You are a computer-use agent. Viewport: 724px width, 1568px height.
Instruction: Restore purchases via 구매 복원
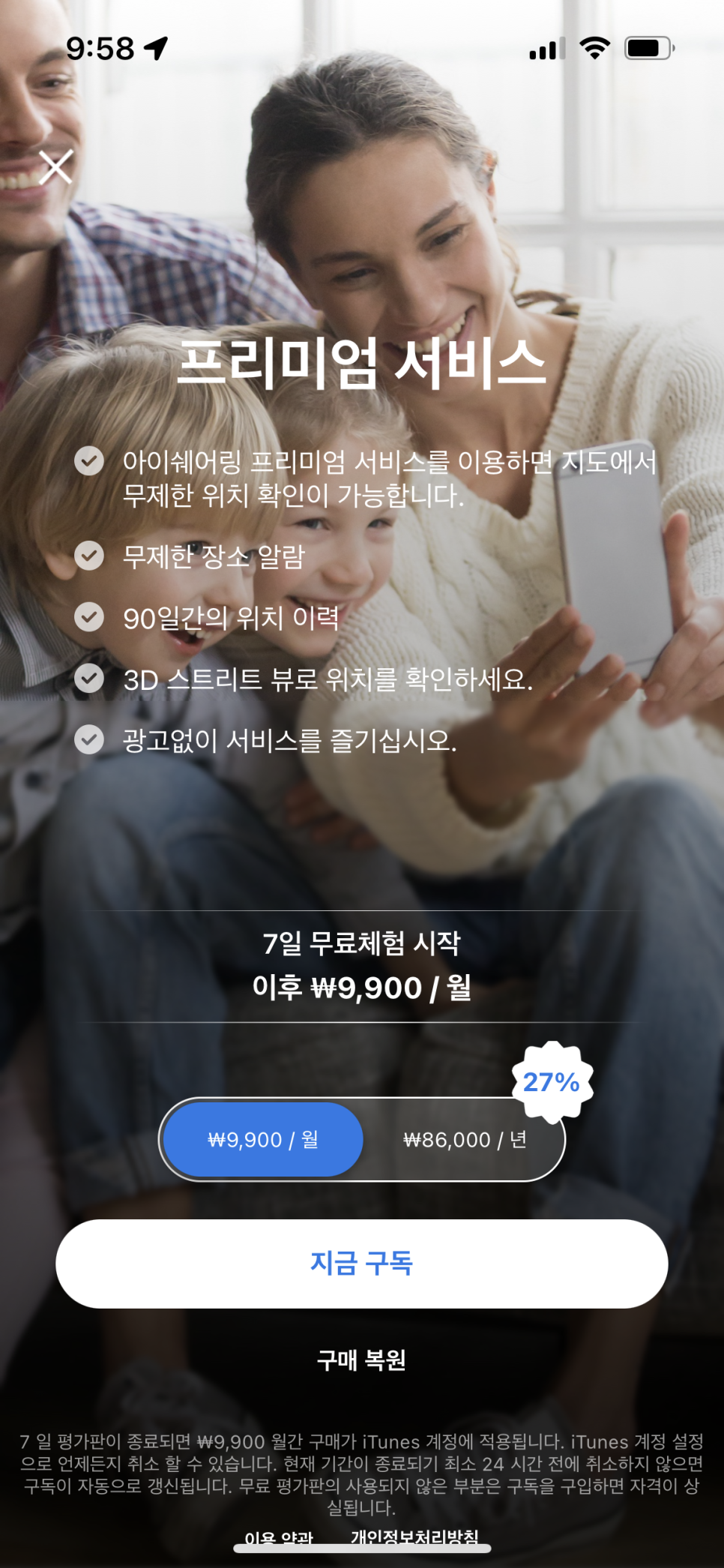(361, 1360)
